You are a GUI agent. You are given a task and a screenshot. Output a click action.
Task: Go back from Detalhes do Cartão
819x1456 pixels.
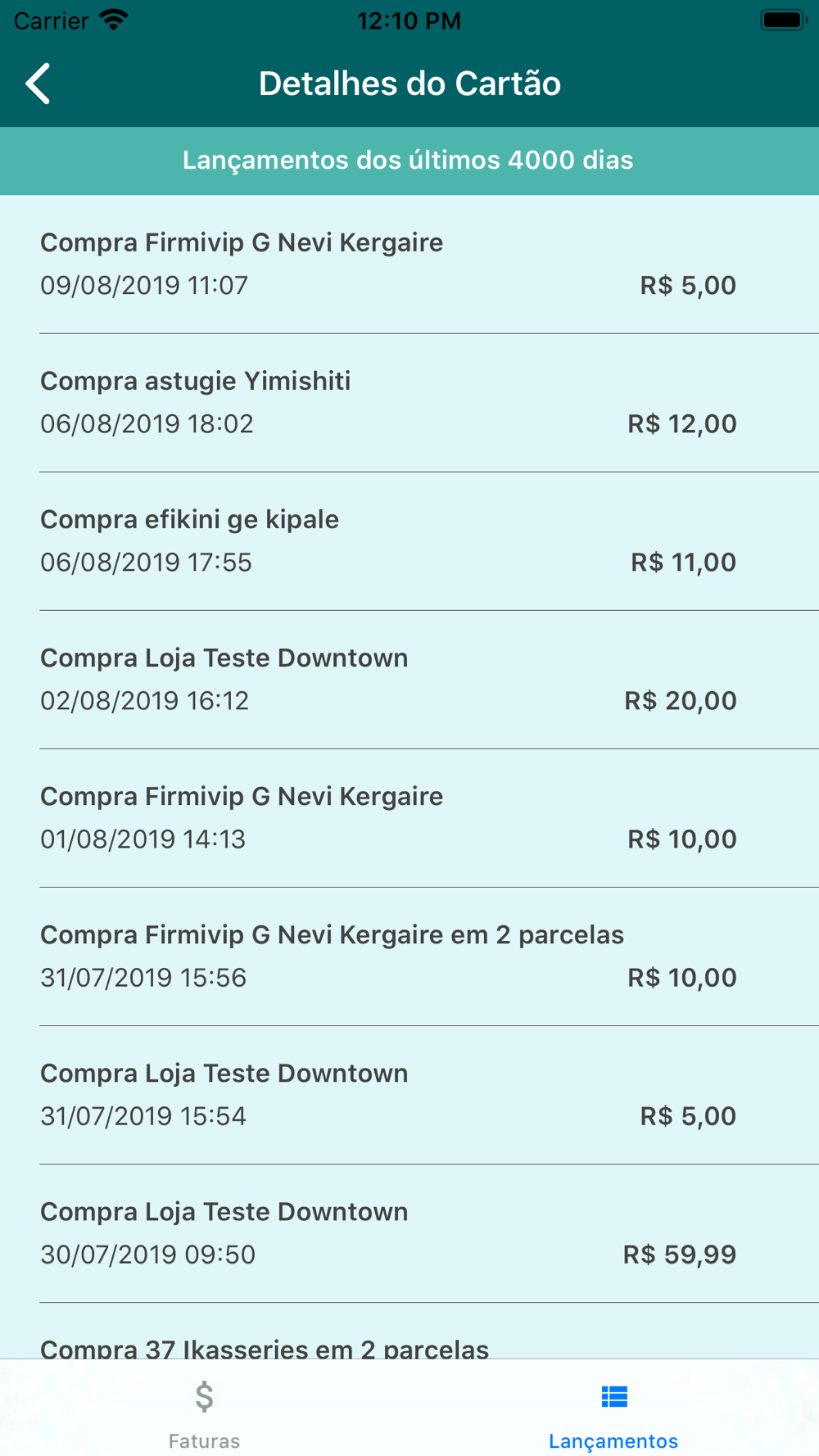[38, 84]
